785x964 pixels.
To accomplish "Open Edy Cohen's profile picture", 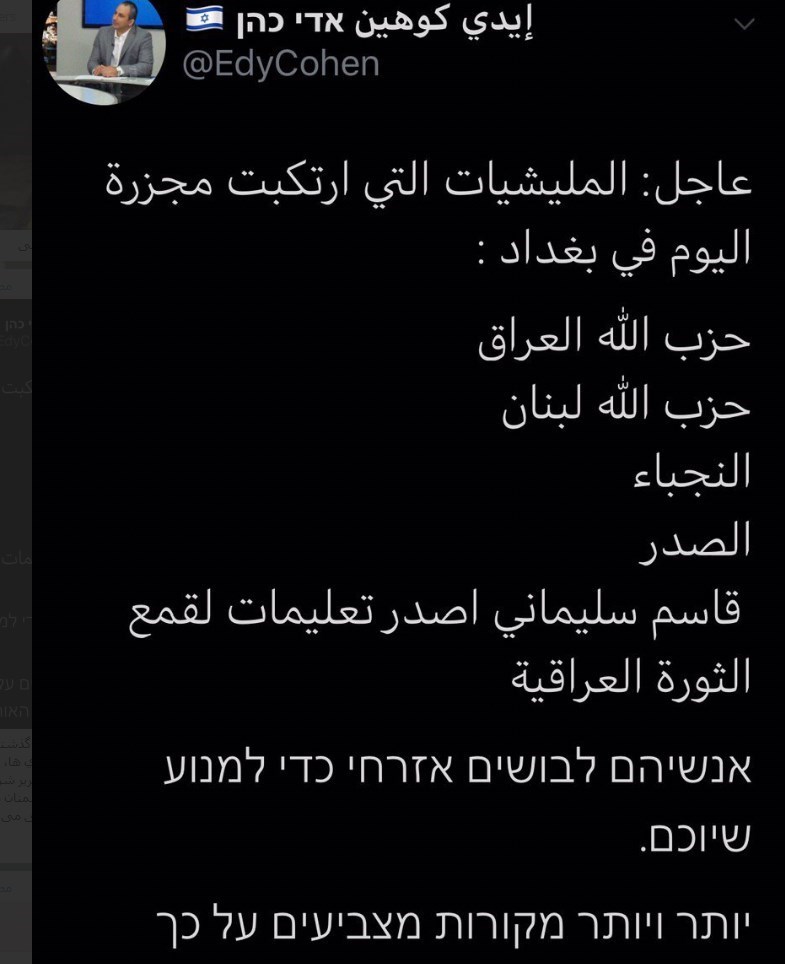I will coord(104,44).
